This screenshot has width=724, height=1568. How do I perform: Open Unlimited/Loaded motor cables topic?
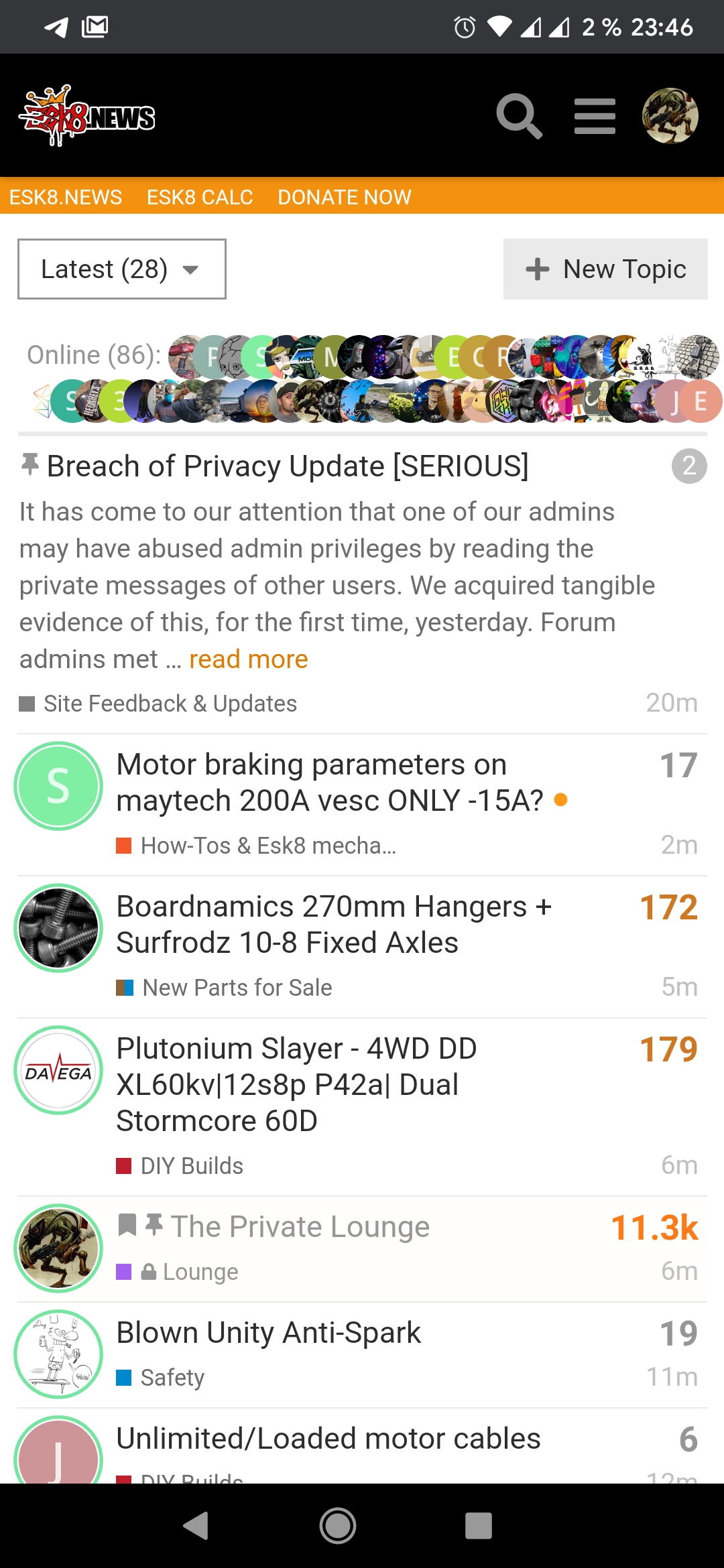(x=328, y=1439)
